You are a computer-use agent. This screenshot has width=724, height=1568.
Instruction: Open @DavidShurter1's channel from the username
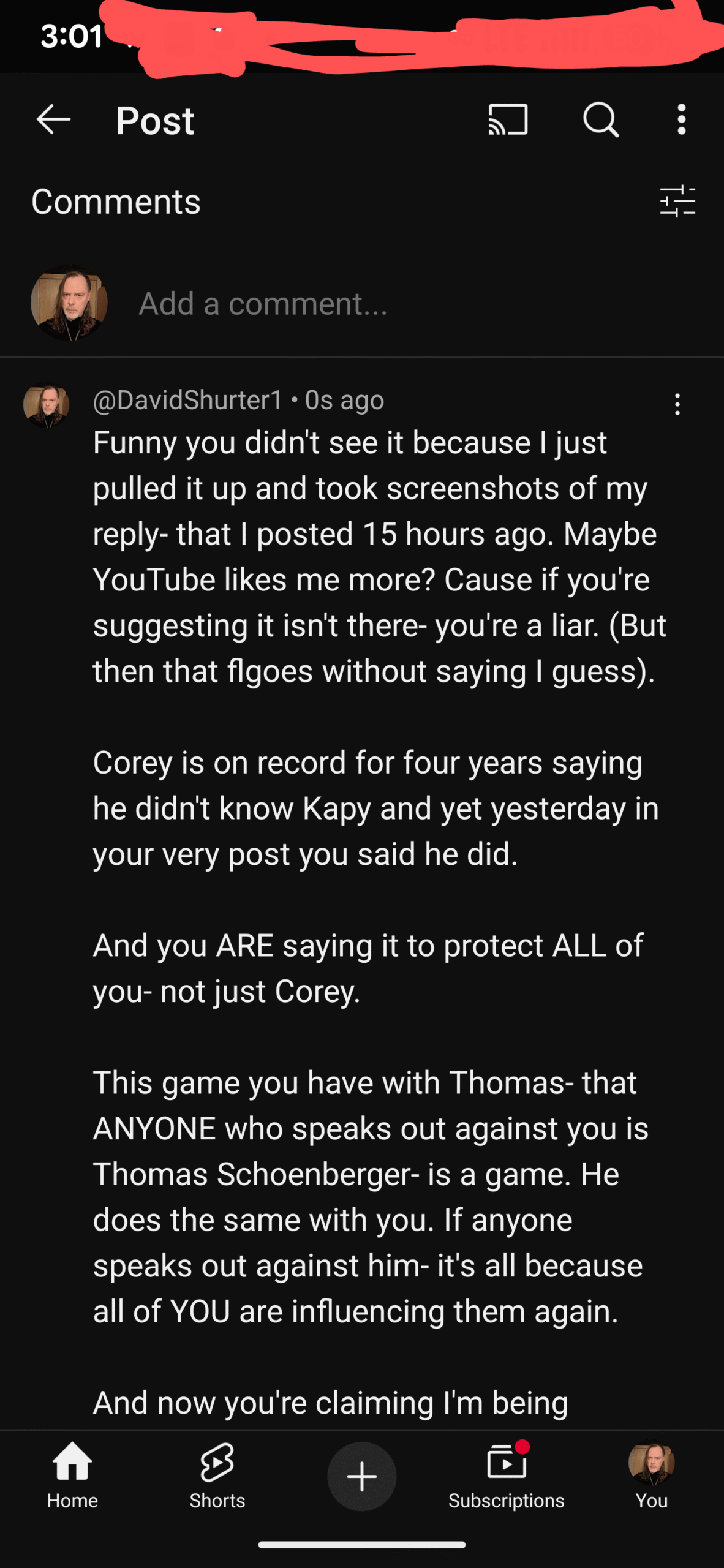[187, 400]
